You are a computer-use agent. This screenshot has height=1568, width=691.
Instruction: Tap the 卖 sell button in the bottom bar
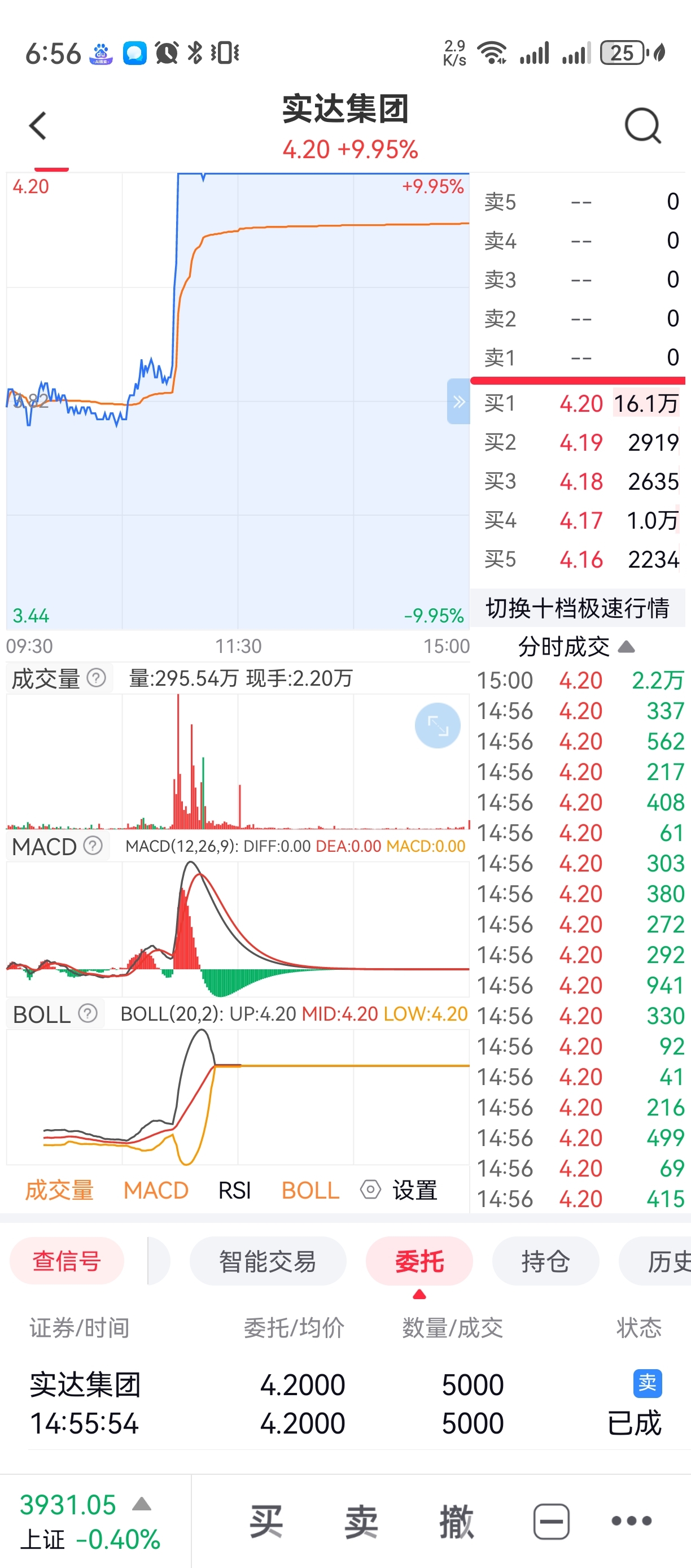point(361,1522)
